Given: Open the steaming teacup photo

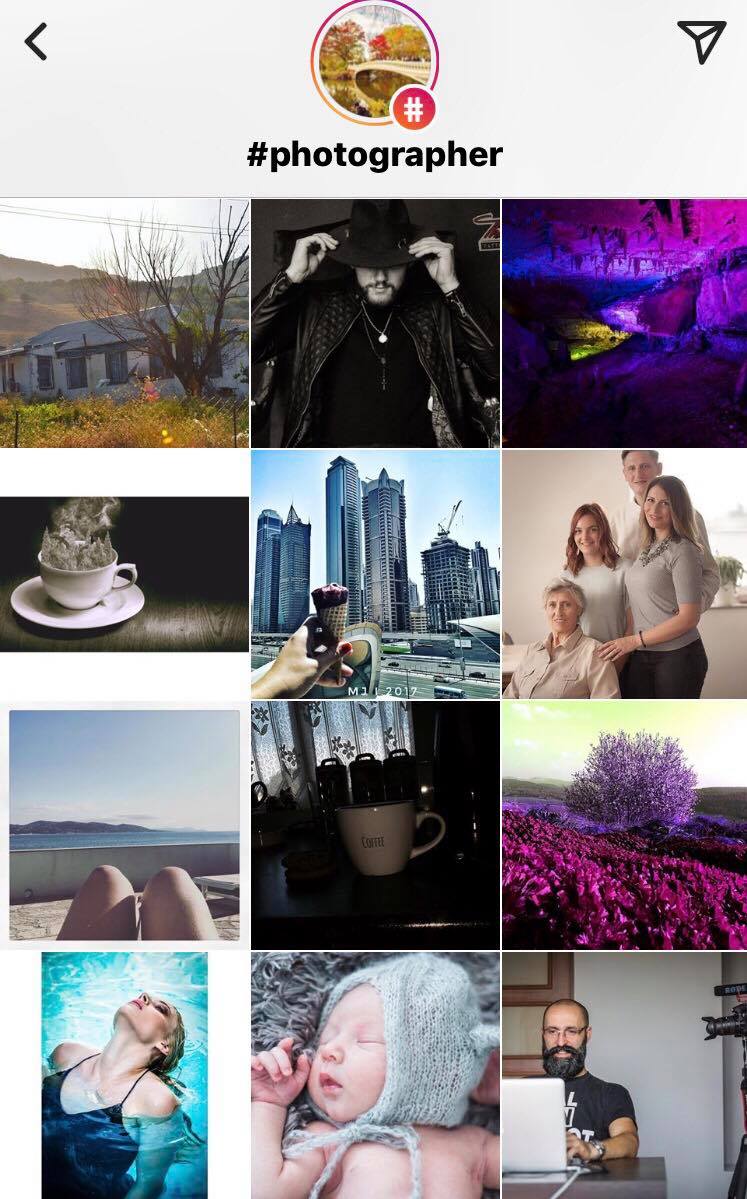Looking at the screenshot, I should tap(124, 574).
